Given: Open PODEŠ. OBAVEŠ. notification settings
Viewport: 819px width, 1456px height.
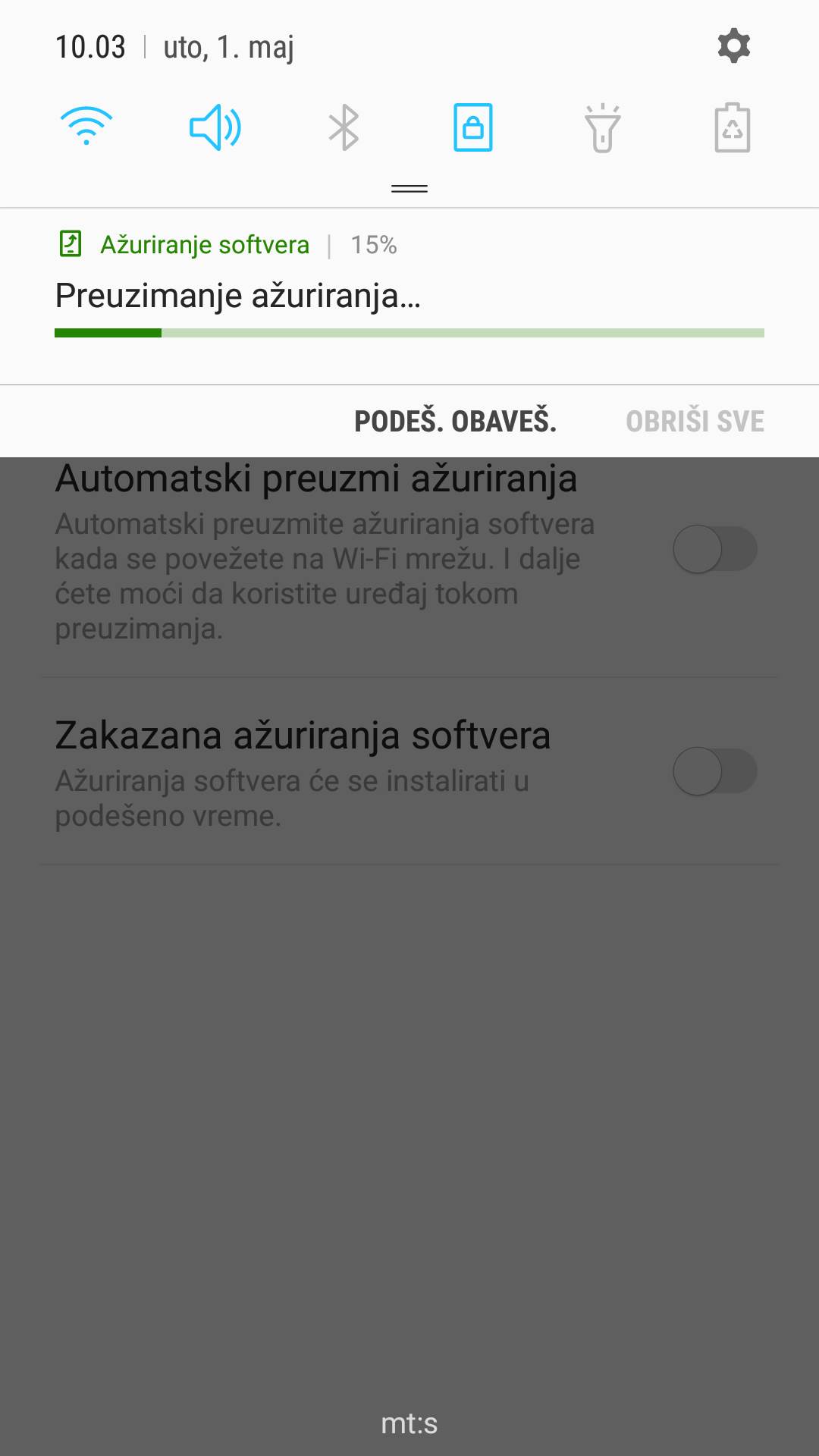Looking at the screenshot, I should [456, 422].
